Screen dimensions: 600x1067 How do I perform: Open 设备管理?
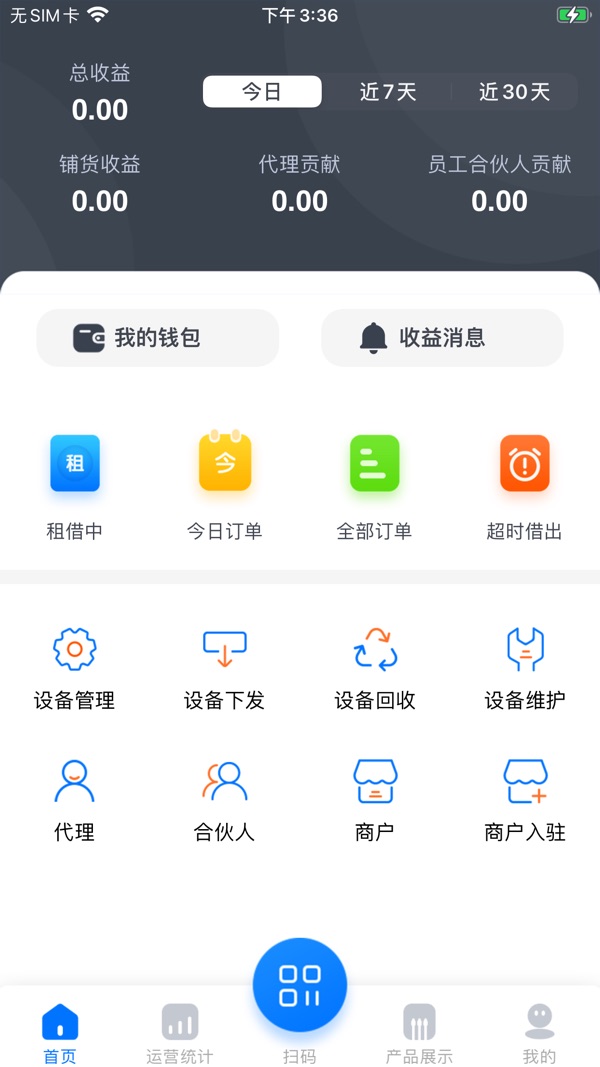[x=75, y=669]
